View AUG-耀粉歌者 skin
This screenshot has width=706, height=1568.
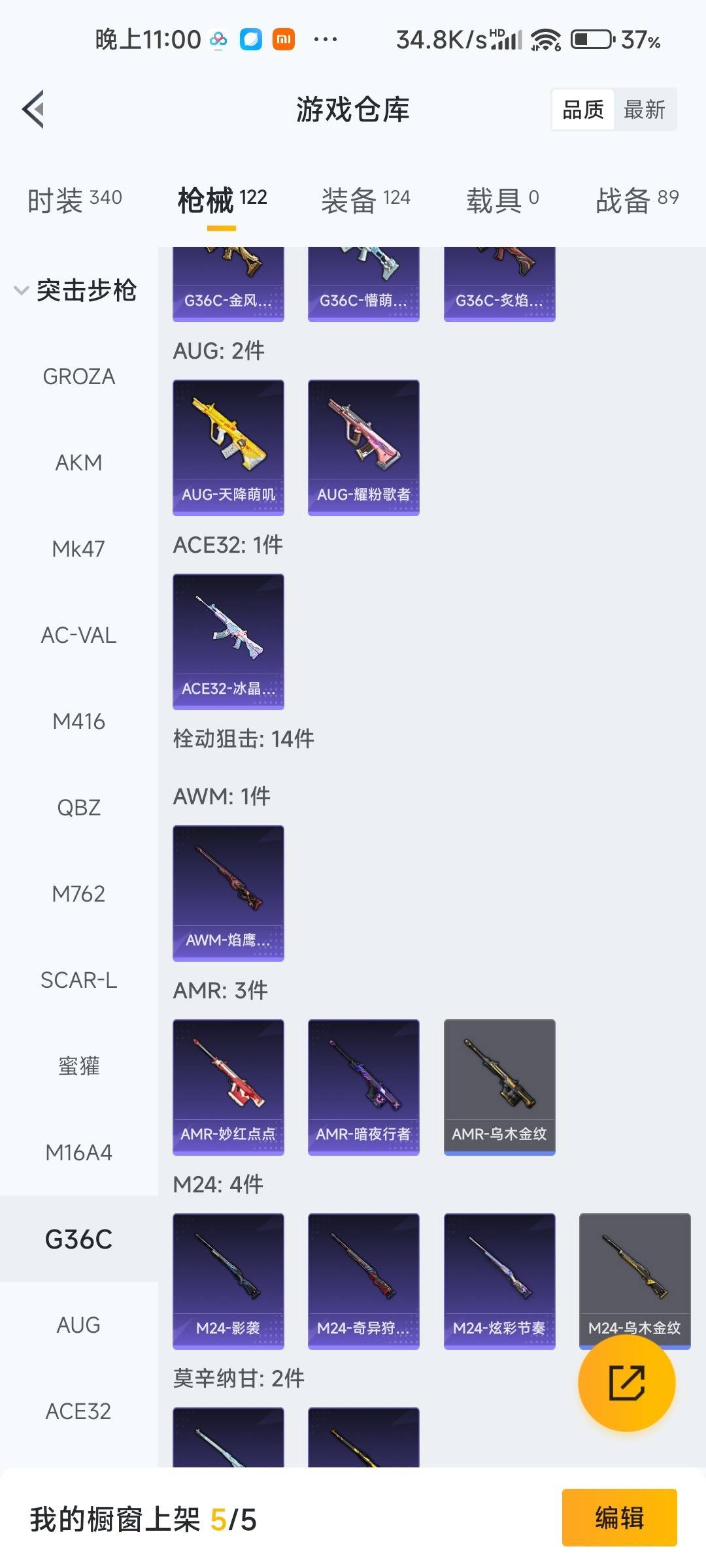(363, 447)
